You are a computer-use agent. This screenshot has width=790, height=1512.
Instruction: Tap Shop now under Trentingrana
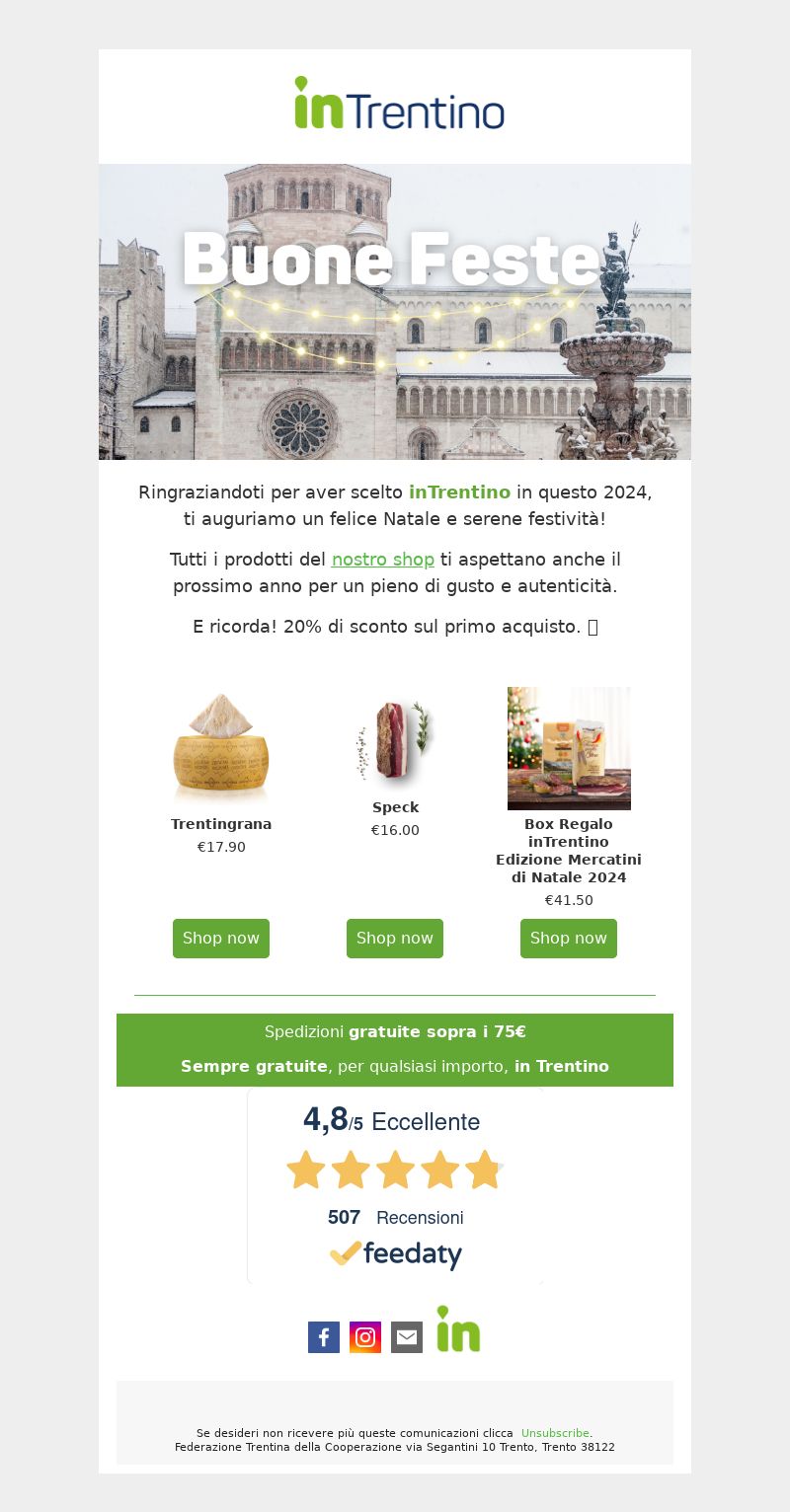[221, 939]
